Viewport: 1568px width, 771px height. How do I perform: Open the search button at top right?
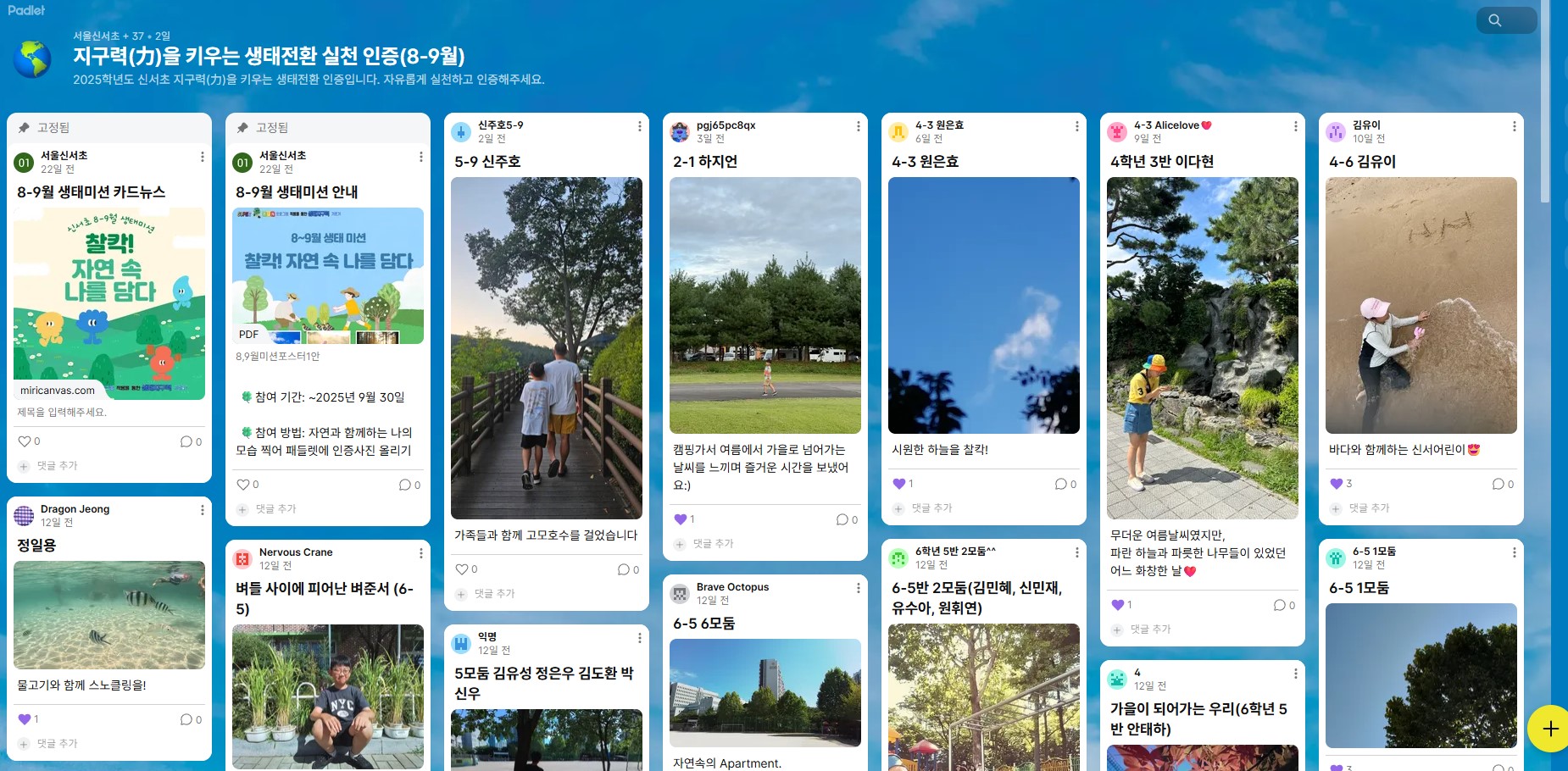[x=1495, y=20]
